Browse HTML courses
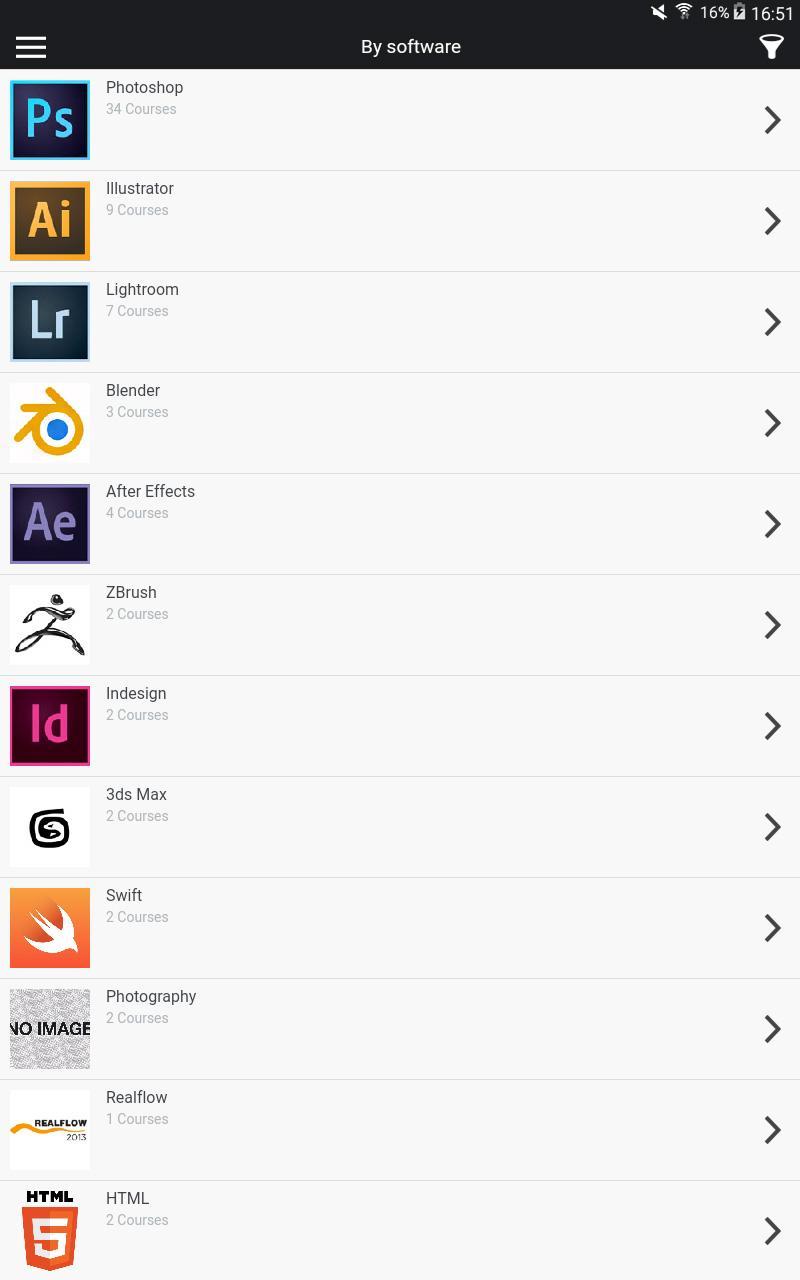This screenshot has height=1280, width=800. coord(400,1231)
